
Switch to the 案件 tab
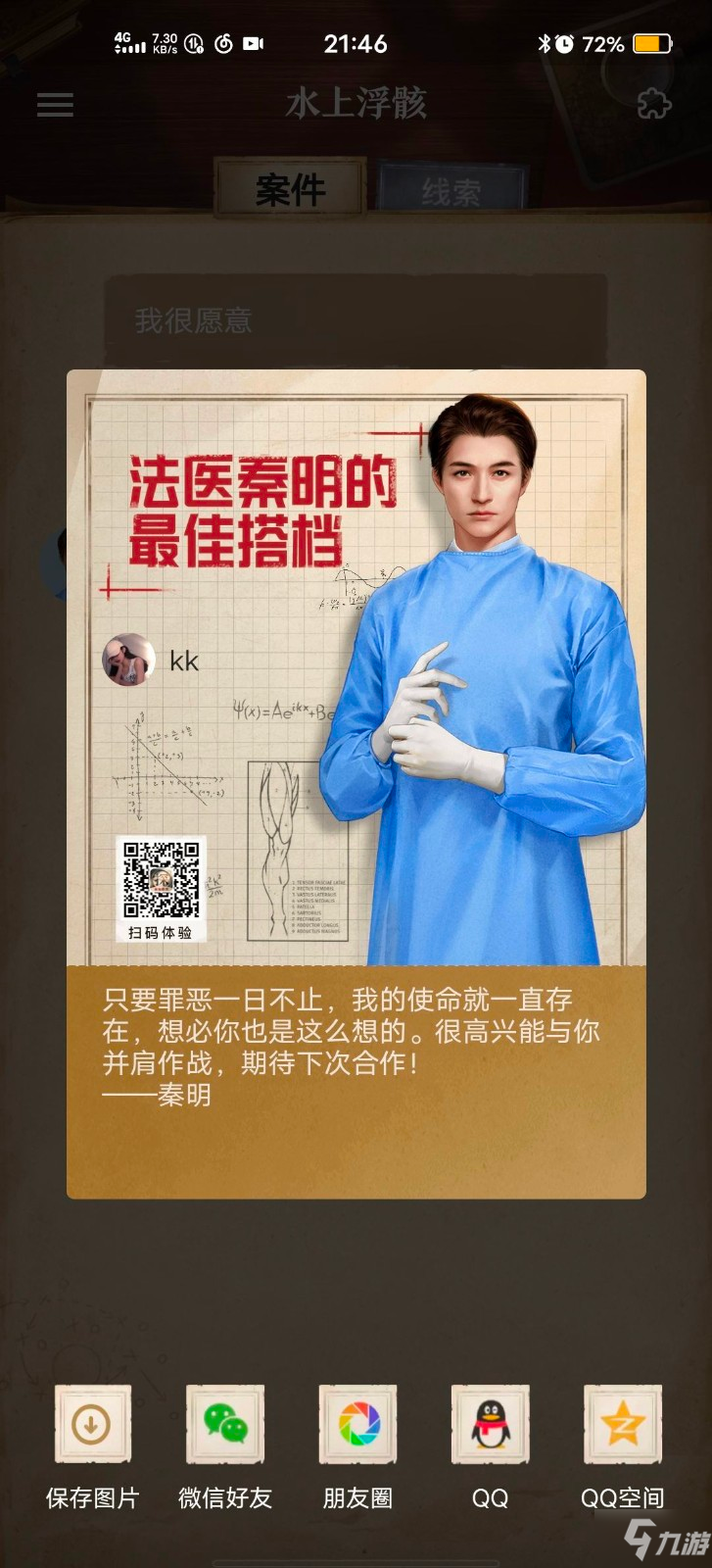291,189
